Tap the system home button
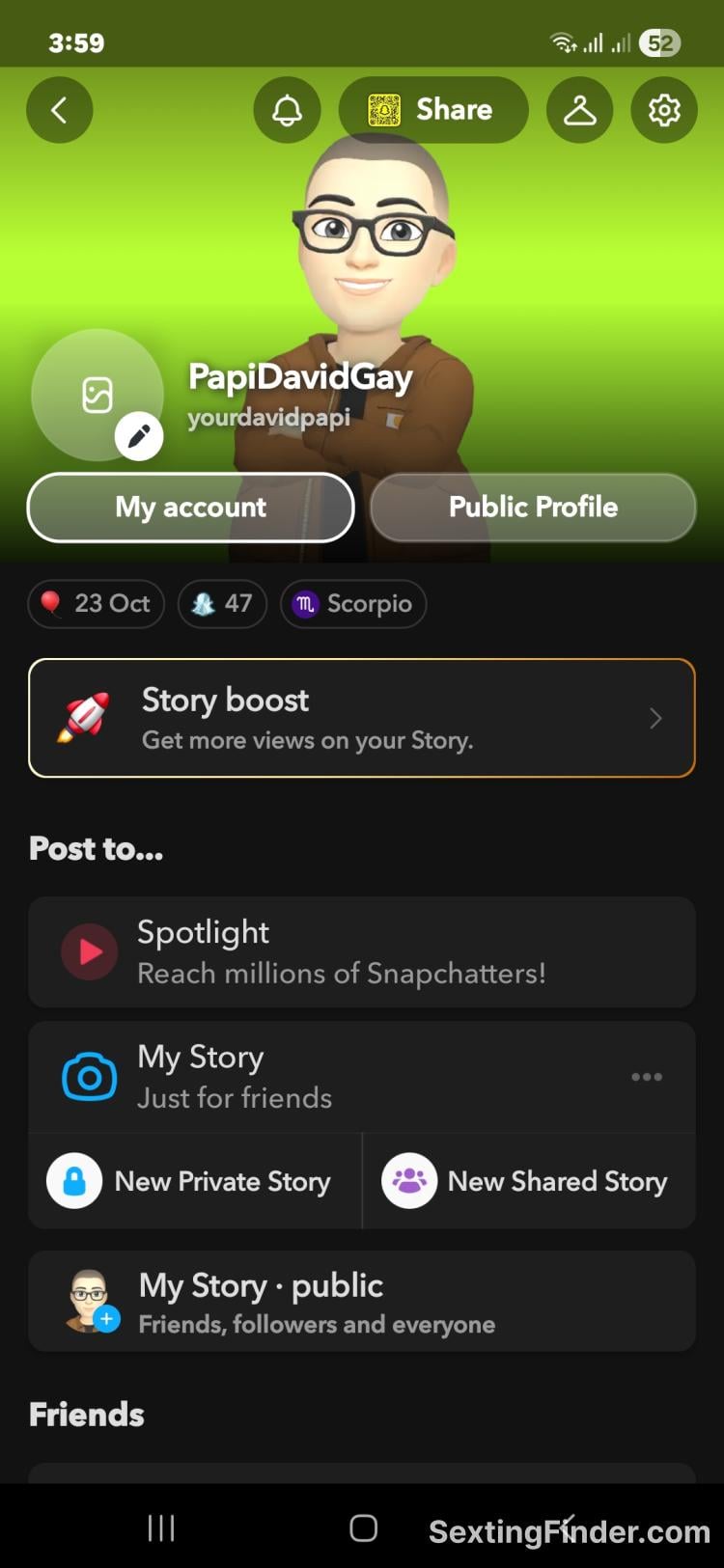Viewport: 724px width, 1568px height. coord(363,1527)
